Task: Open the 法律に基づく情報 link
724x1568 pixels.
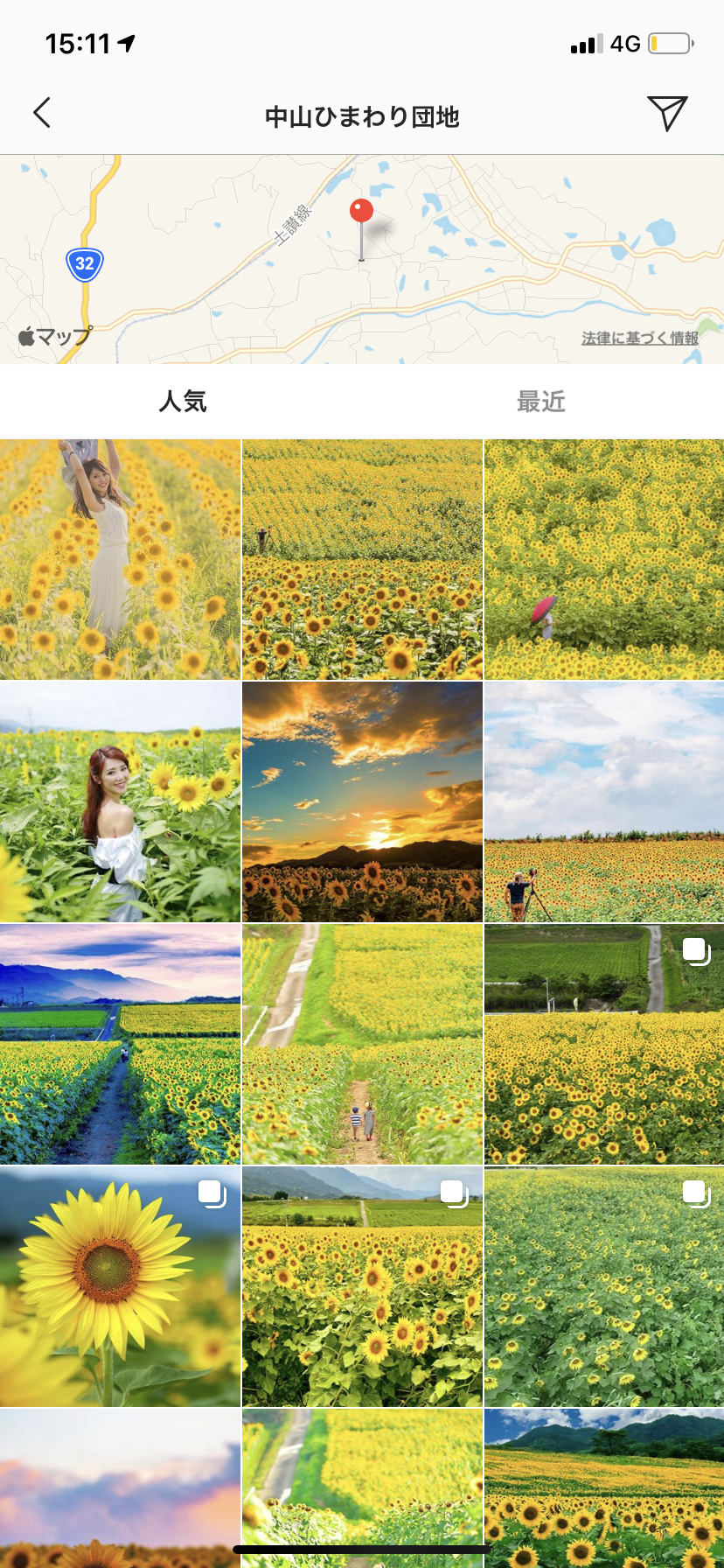Action: (640, 338)
